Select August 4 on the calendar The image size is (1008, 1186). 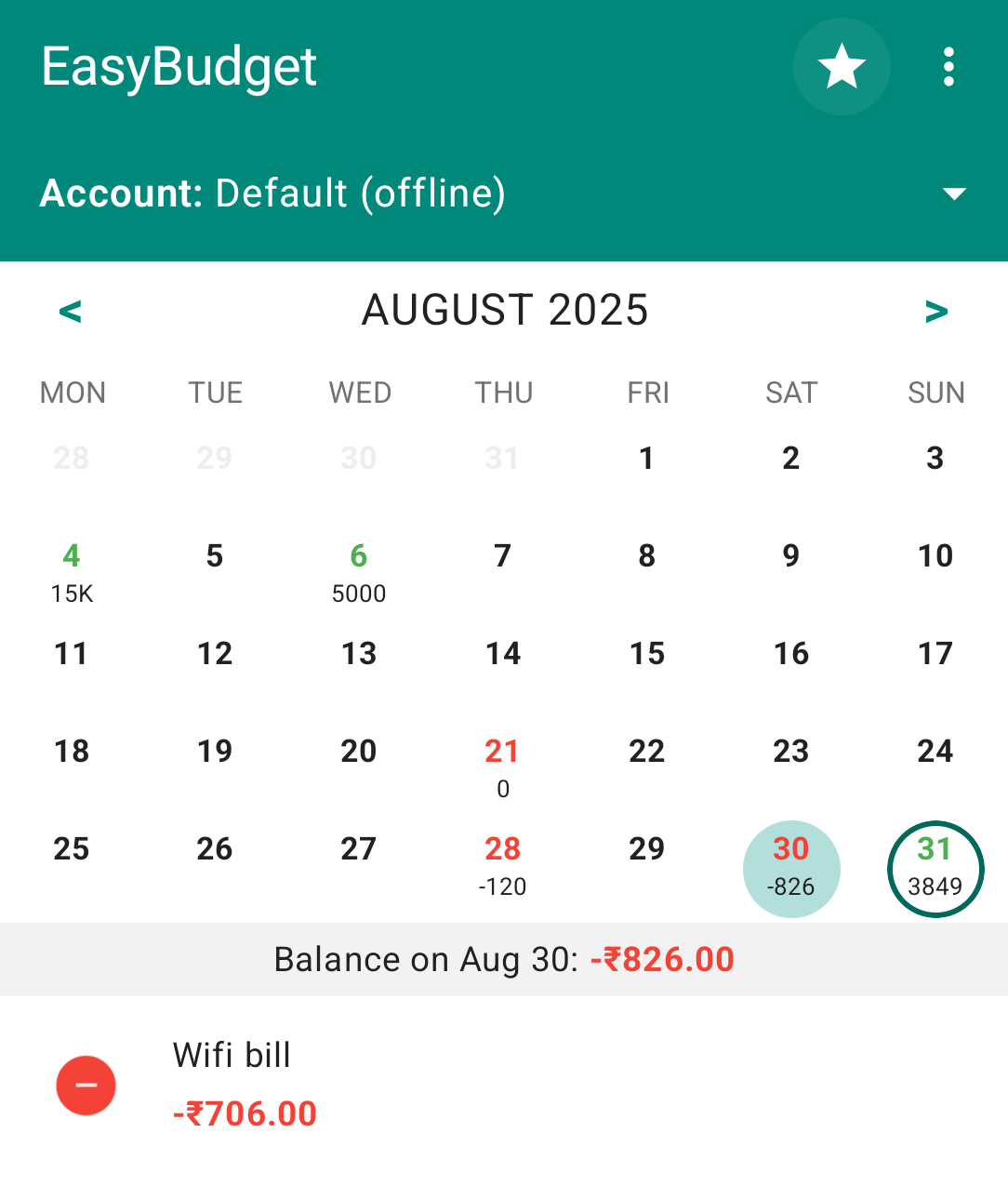pyautogui.click(x=72, y=571)
